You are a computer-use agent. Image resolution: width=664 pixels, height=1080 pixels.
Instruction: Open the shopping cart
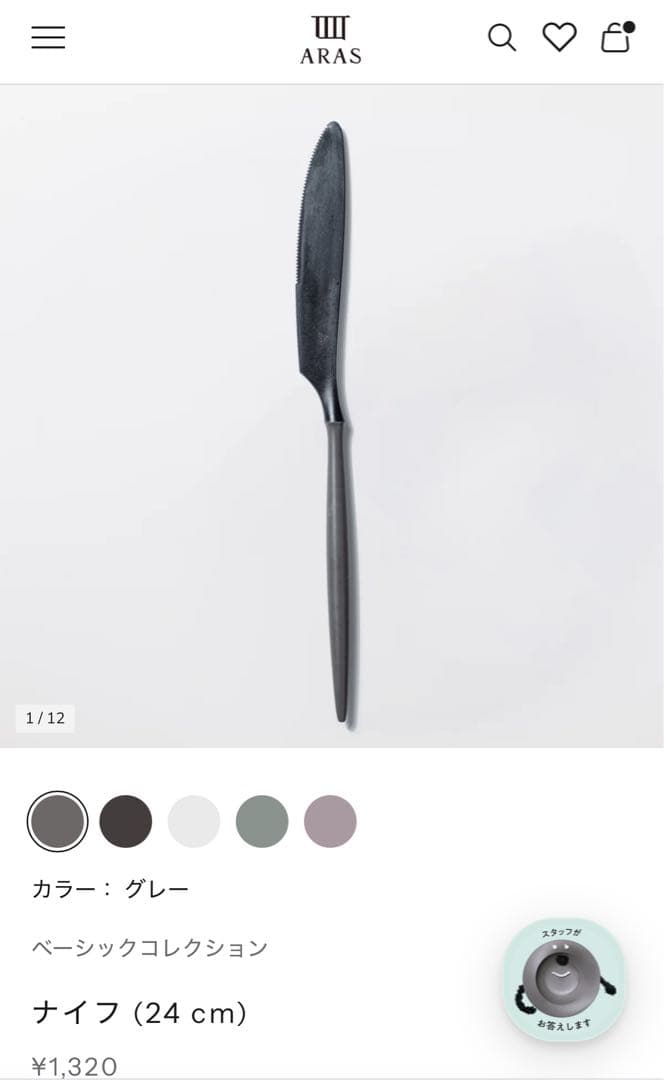(616, 37)
